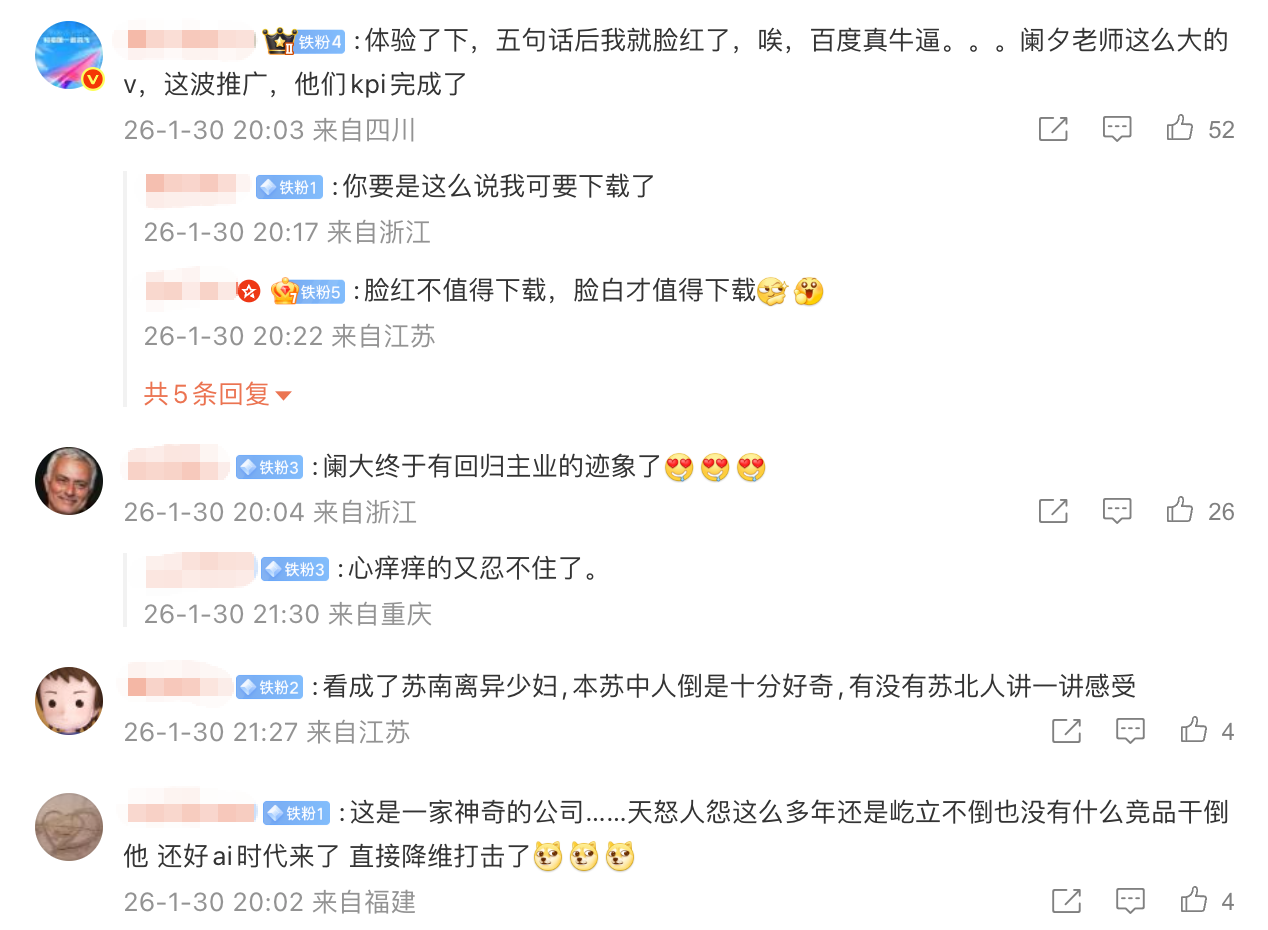Share the 苏南离异少妇 comment

(1066, 731)
